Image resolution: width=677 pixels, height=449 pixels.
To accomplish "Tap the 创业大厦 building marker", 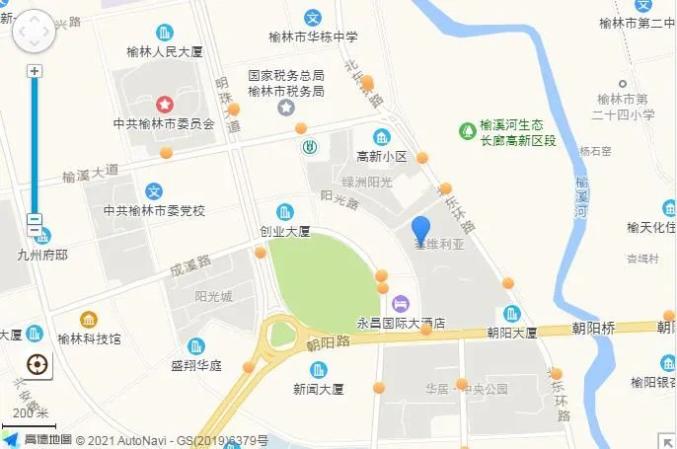I will [286, 212].
